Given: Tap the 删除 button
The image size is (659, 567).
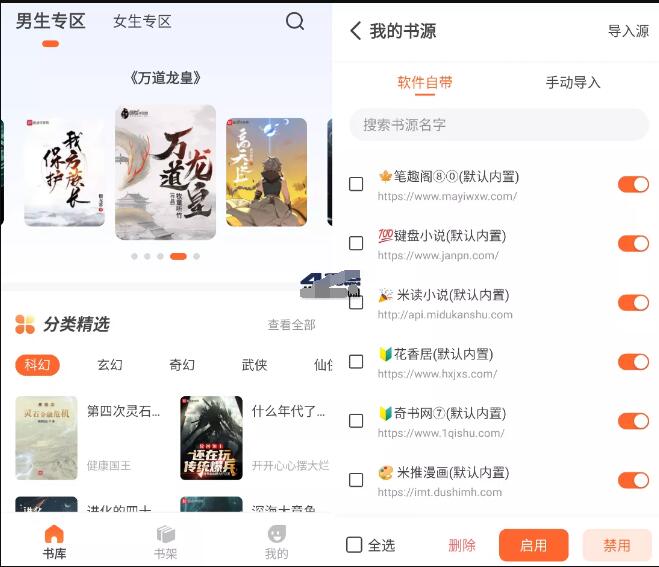Looking at the screenshot, I should [462, 545].
